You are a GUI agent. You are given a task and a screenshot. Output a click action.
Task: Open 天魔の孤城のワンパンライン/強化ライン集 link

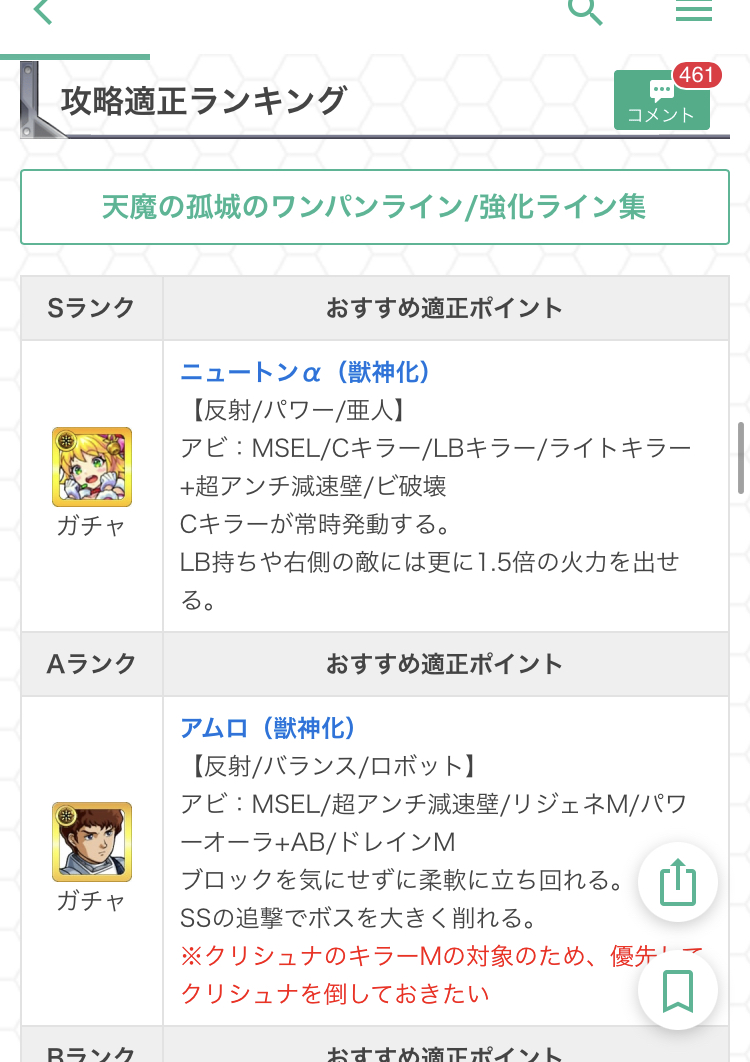(374, 207)
